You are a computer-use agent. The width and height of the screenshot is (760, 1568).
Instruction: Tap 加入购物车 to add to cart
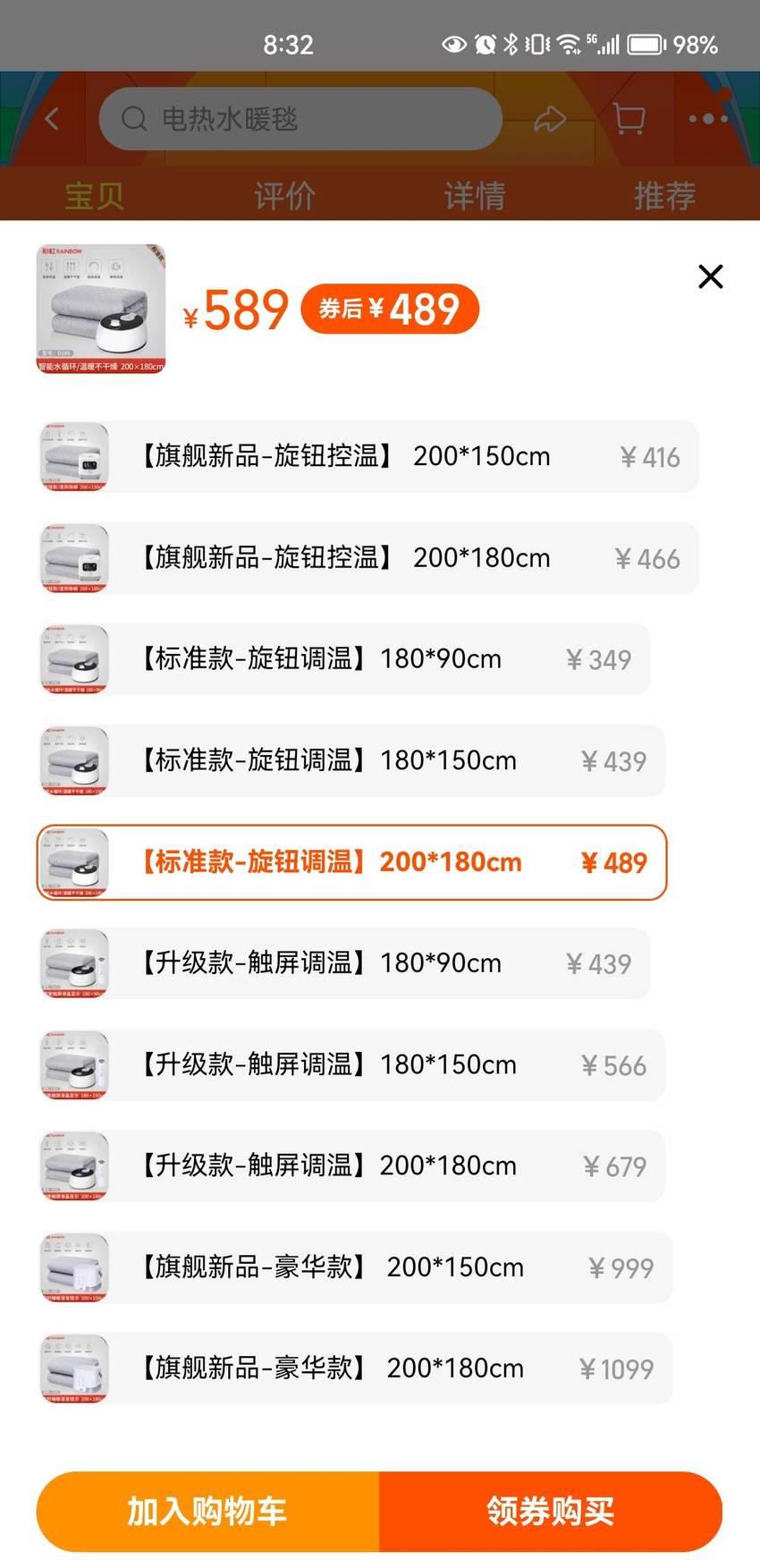pos(207,1512)
